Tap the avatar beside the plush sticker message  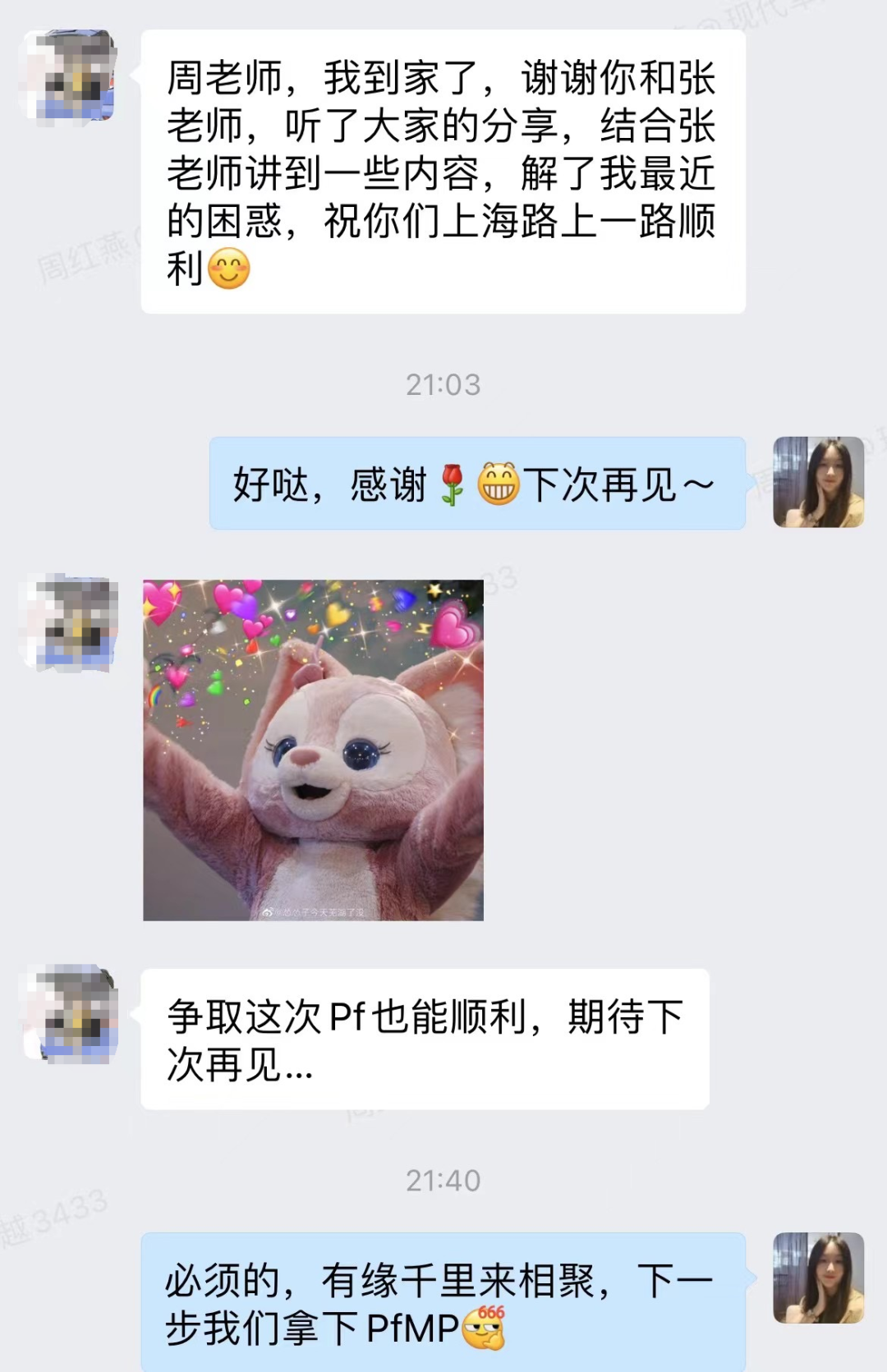point(70,622)
